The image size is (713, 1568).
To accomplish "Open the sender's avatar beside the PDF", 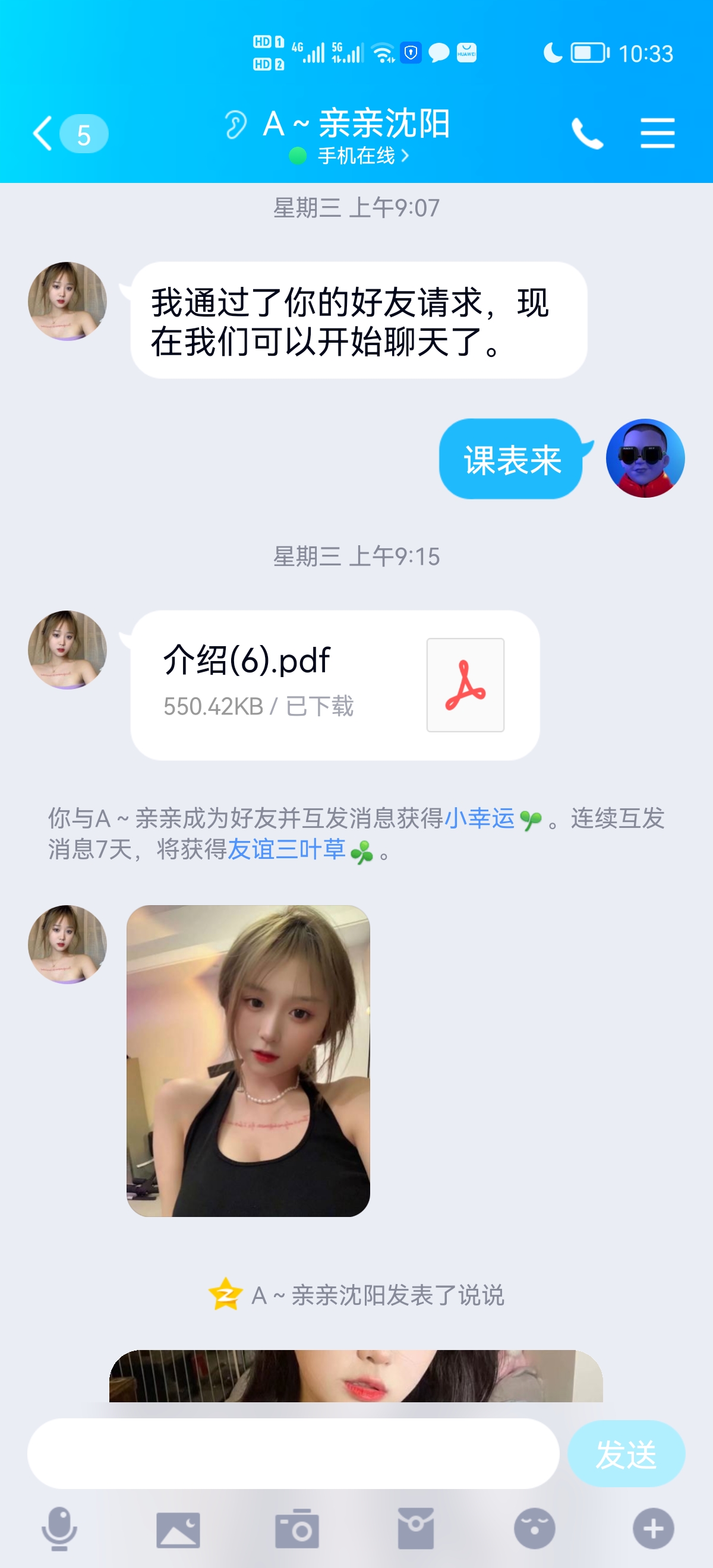I will [68, 650].
